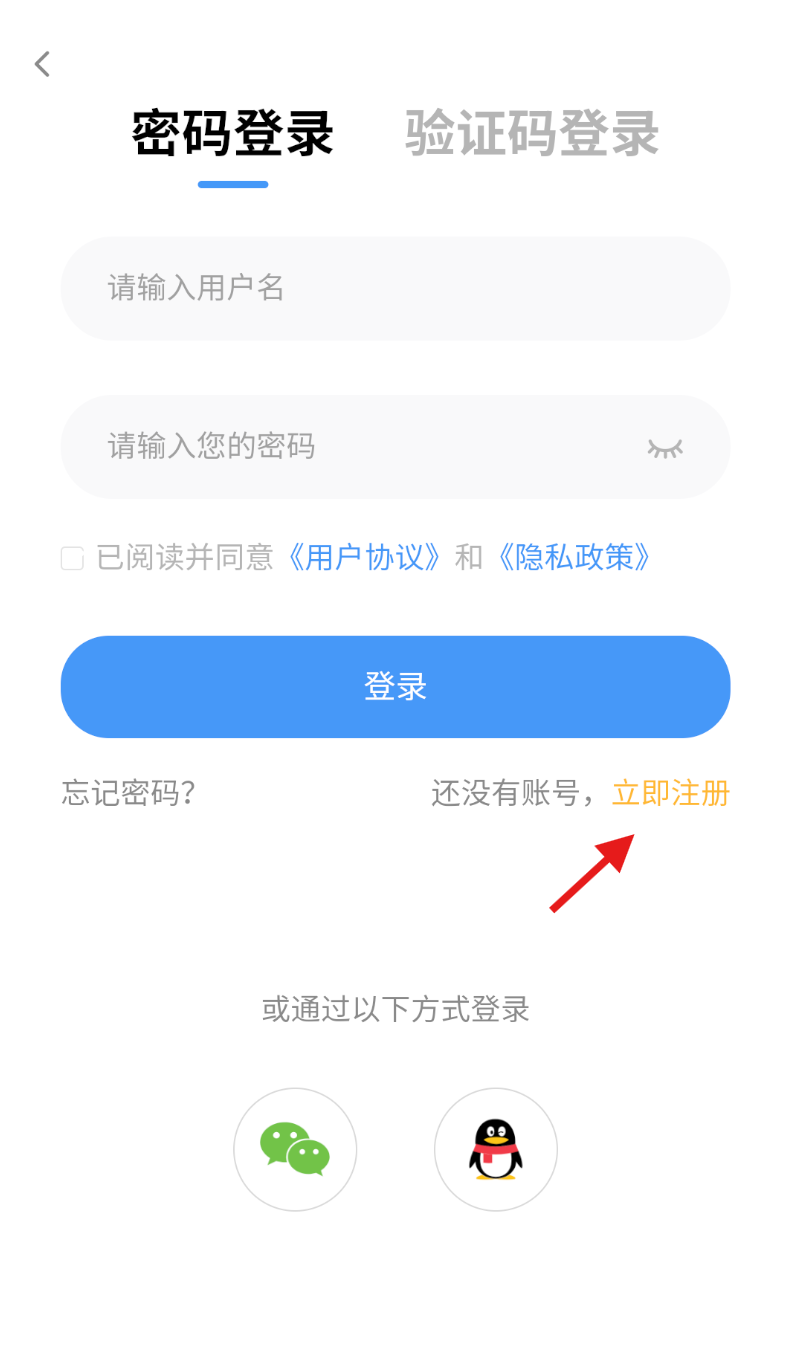Log in with the WeChat icon
The height and width of the screenshot is (1353, 787).
pyautogui.click(x=295, y=1149)
